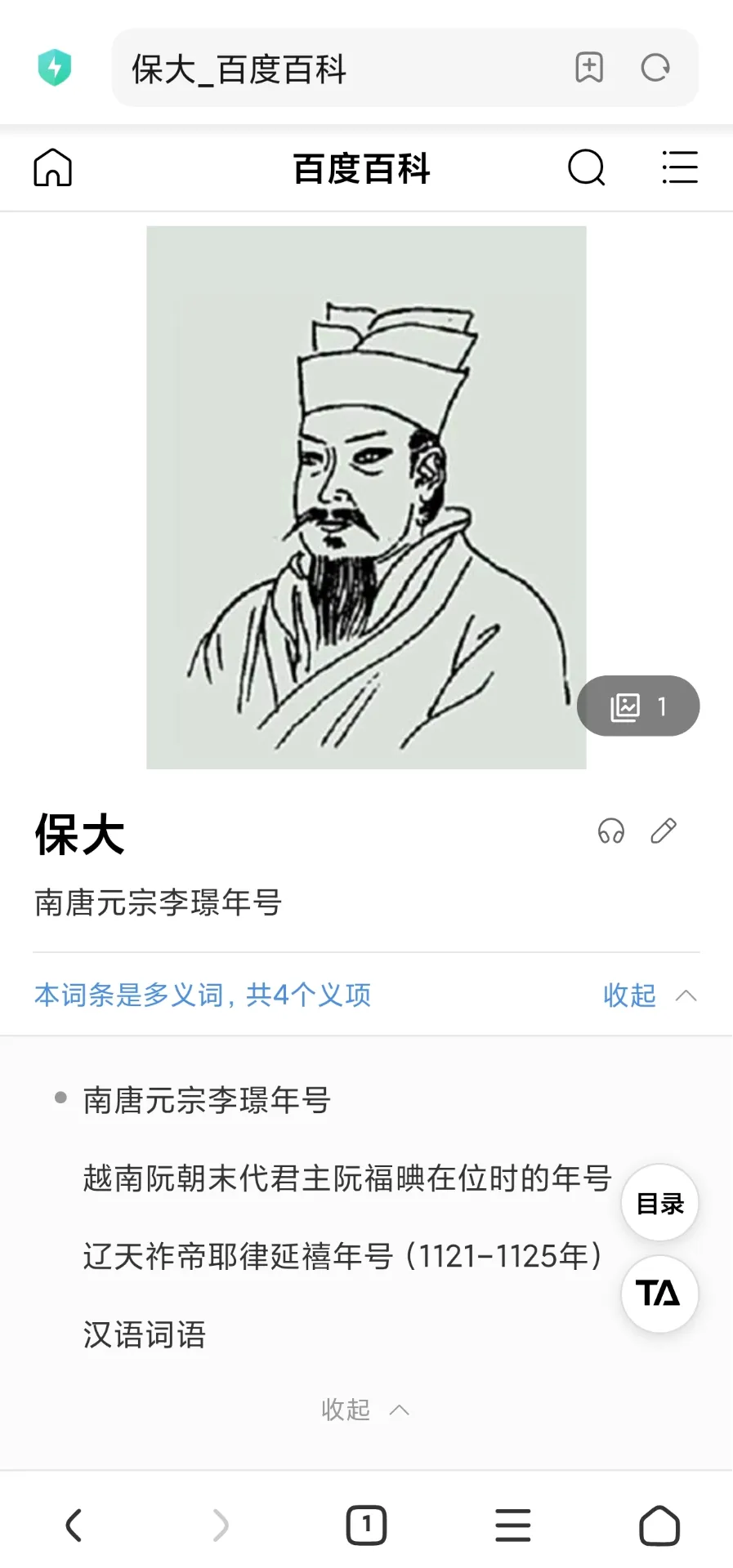Open the browser menu icon in bottom bar
Image resolution: width=733 pixels, height=1568 pixels.
click(512, 1524)
